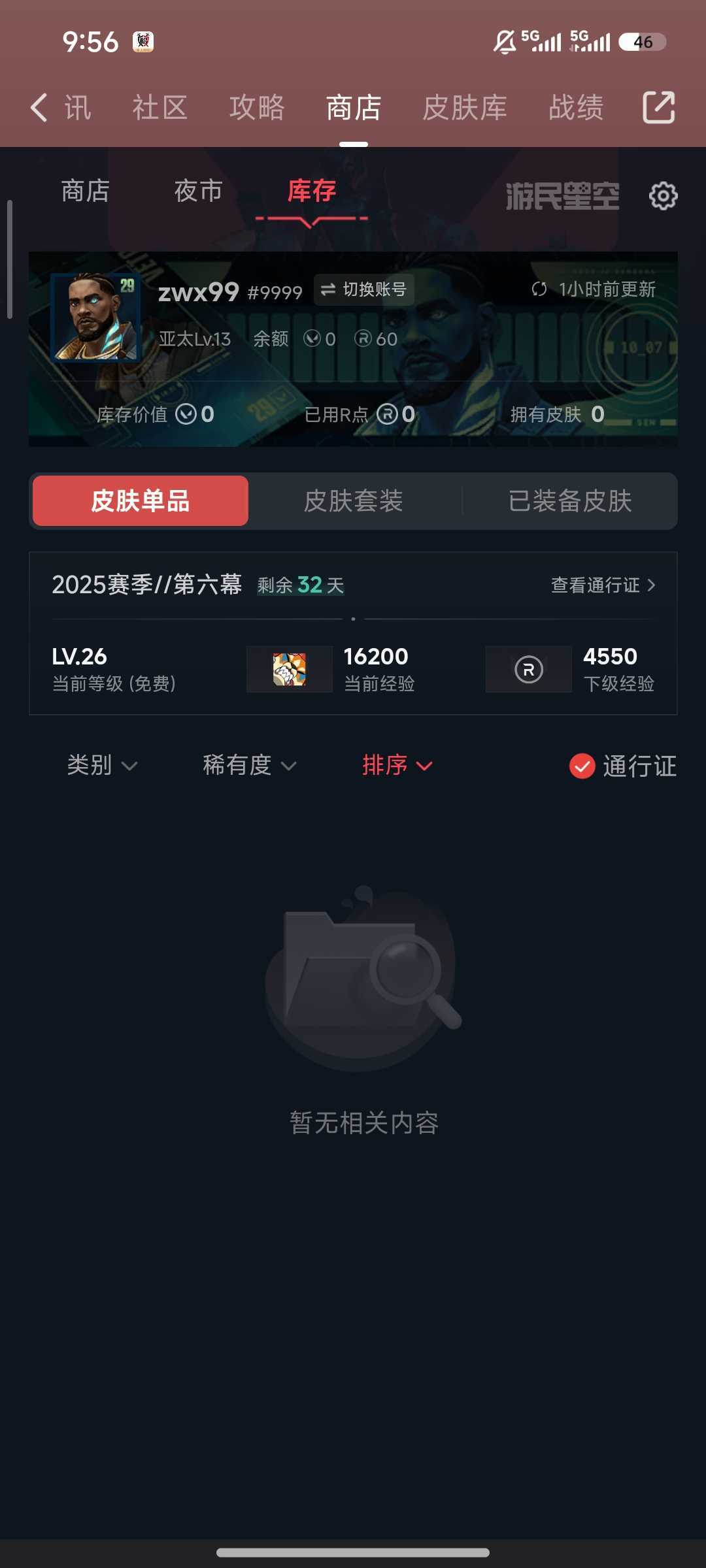Expand the 类别 filter dropdown
The height and width of the screenshot is (1568, 706).
[102, 765]
